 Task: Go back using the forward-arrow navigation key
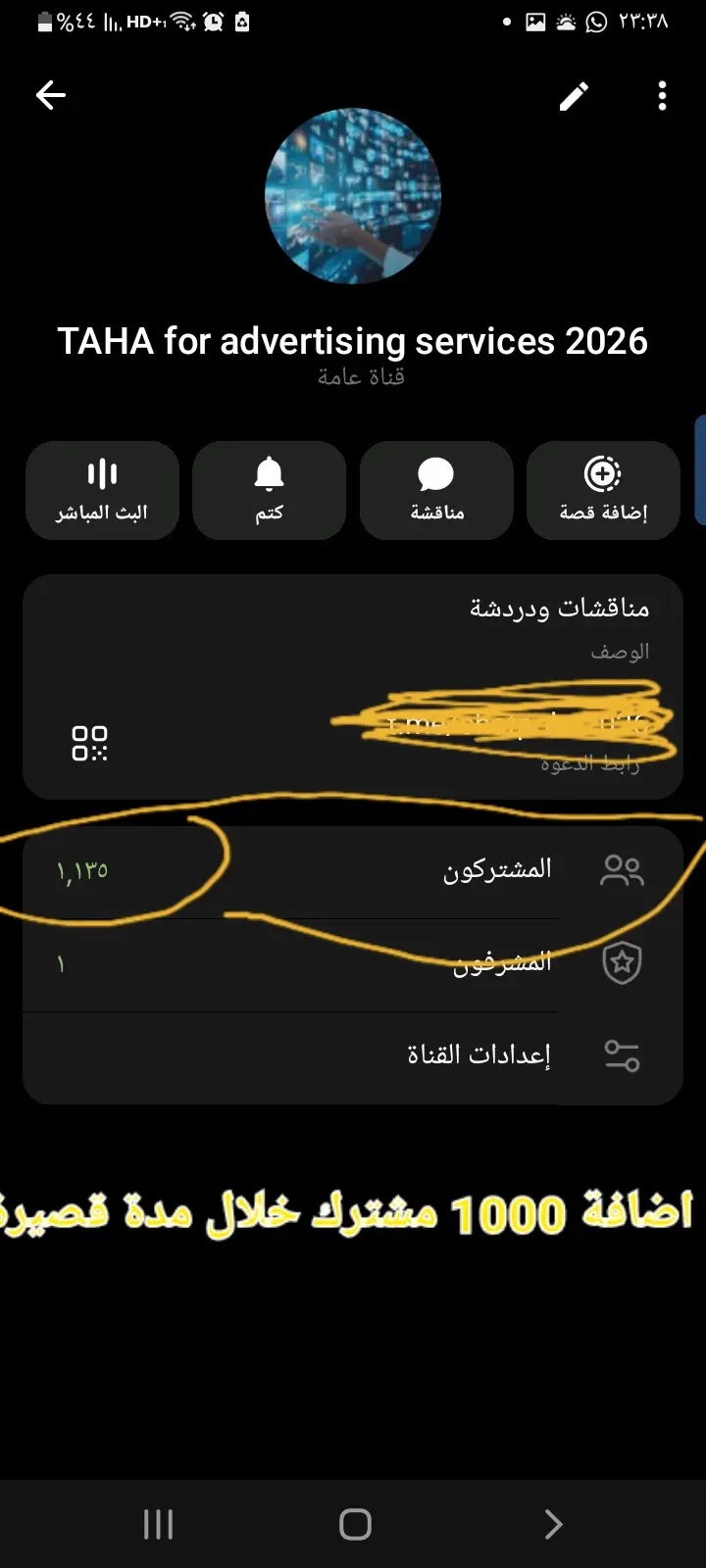(x=552, y=1524)
